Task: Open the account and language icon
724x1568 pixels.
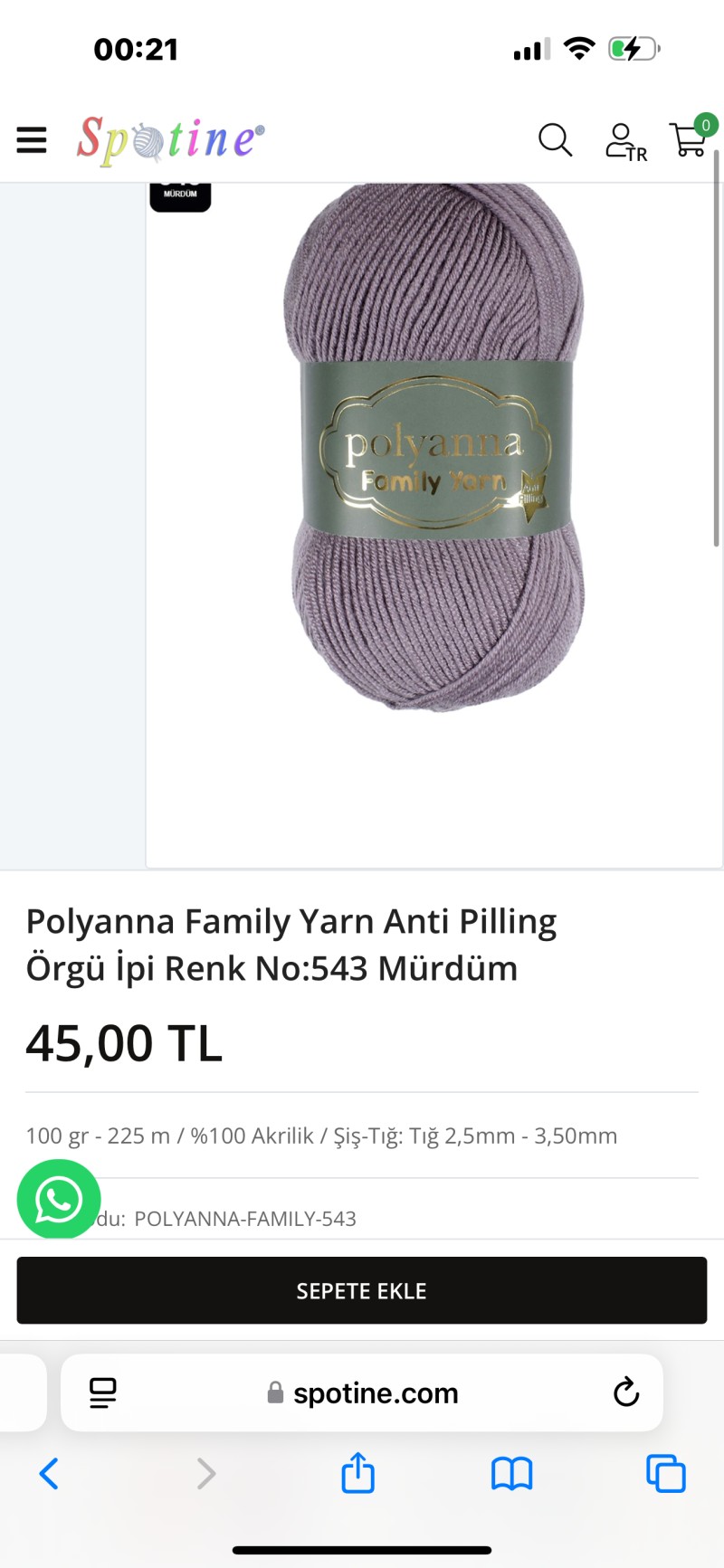Action: click(625, 142)
